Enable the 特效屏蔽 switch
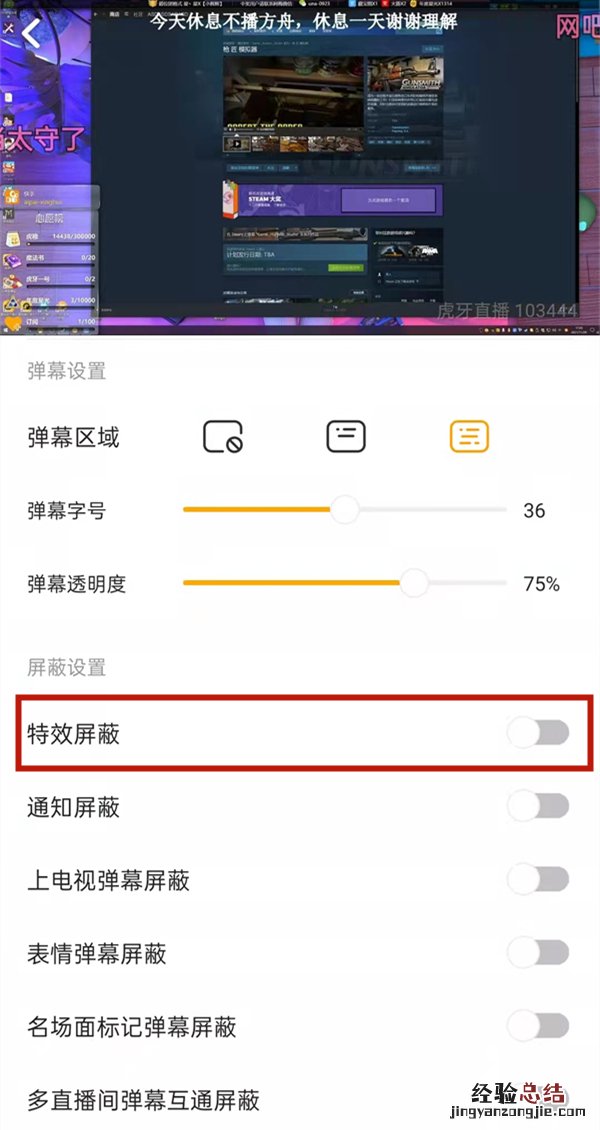 [538, 733]
